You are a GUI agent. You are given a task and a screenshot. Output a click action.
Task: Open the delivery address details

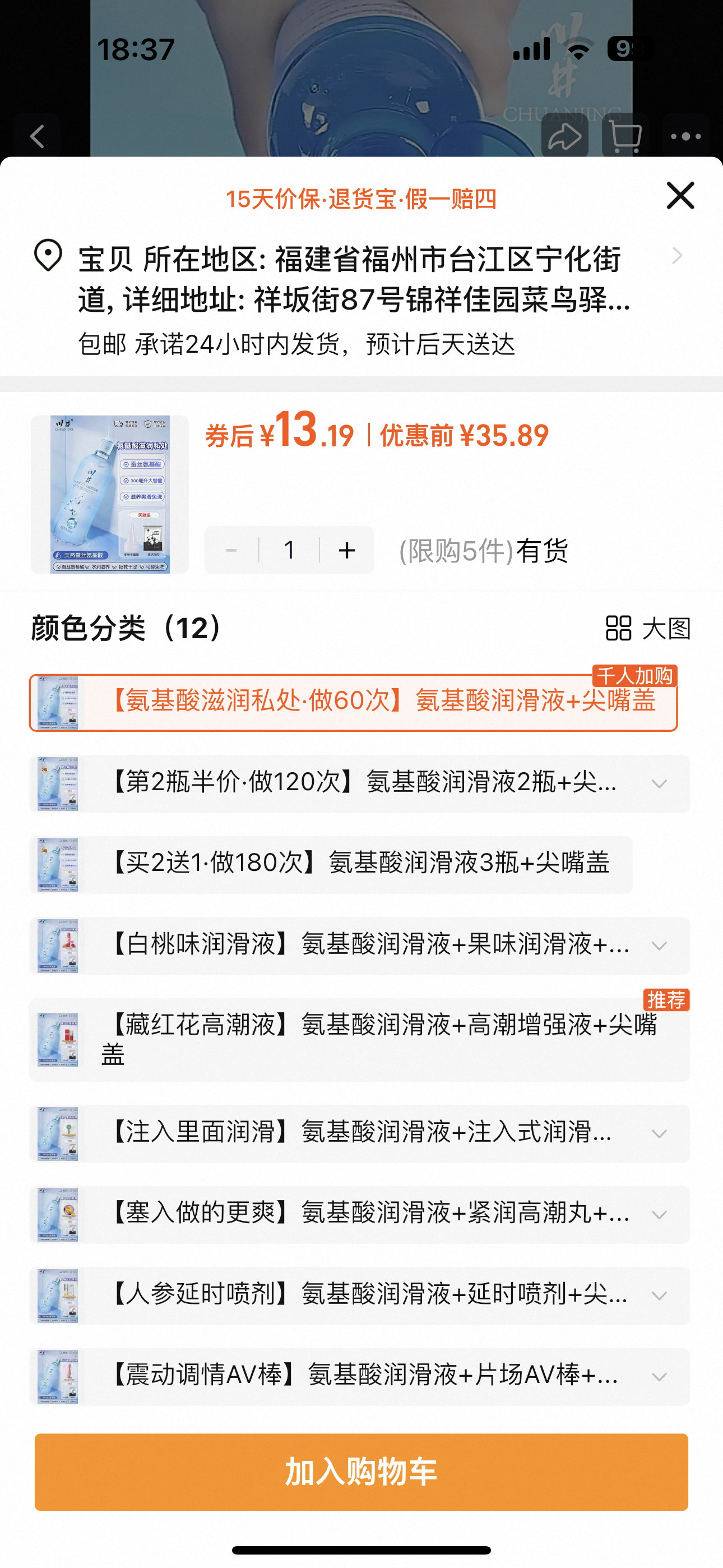click(x=353, y=279)
